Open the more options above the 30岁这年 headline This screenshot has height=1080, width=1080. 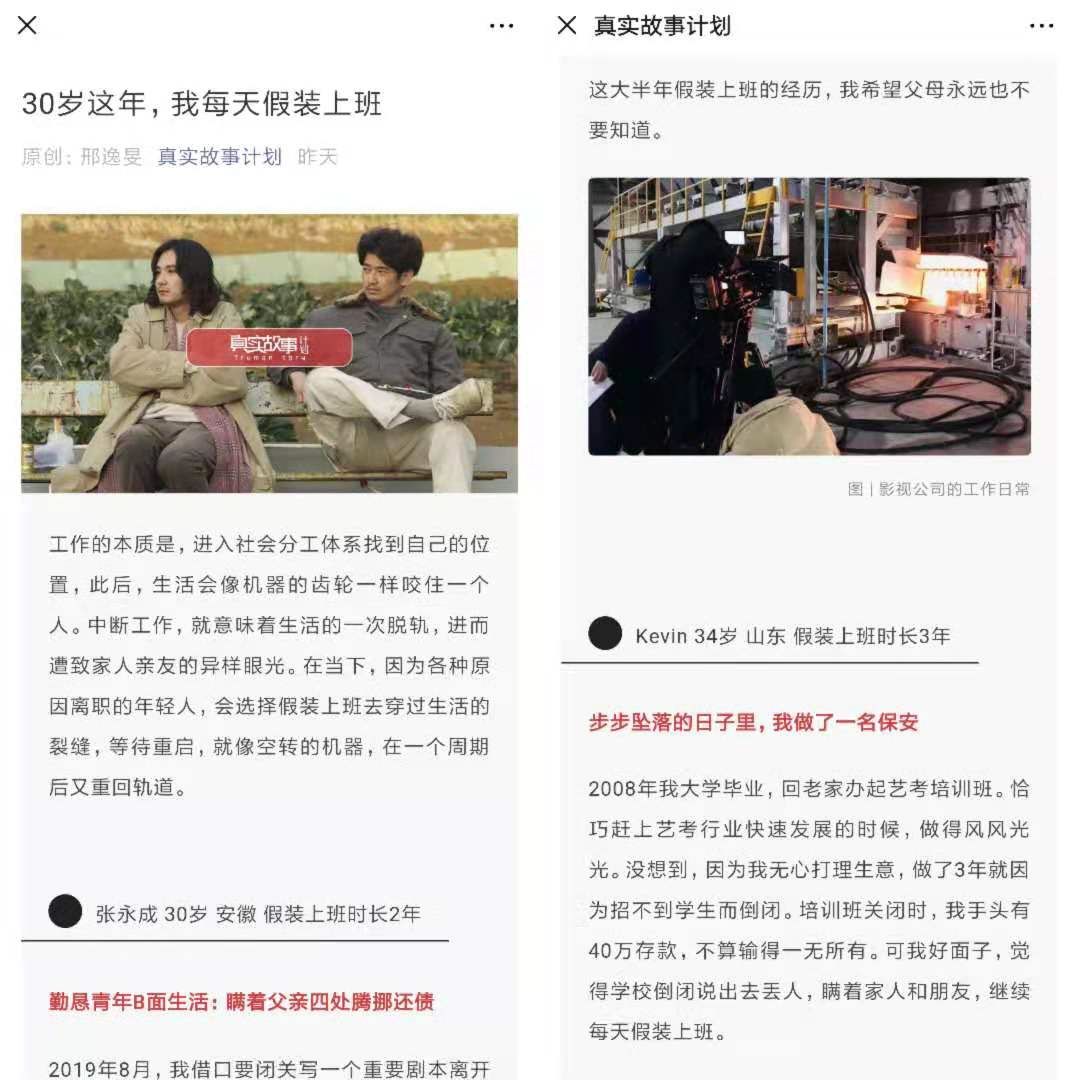point(501,26)
